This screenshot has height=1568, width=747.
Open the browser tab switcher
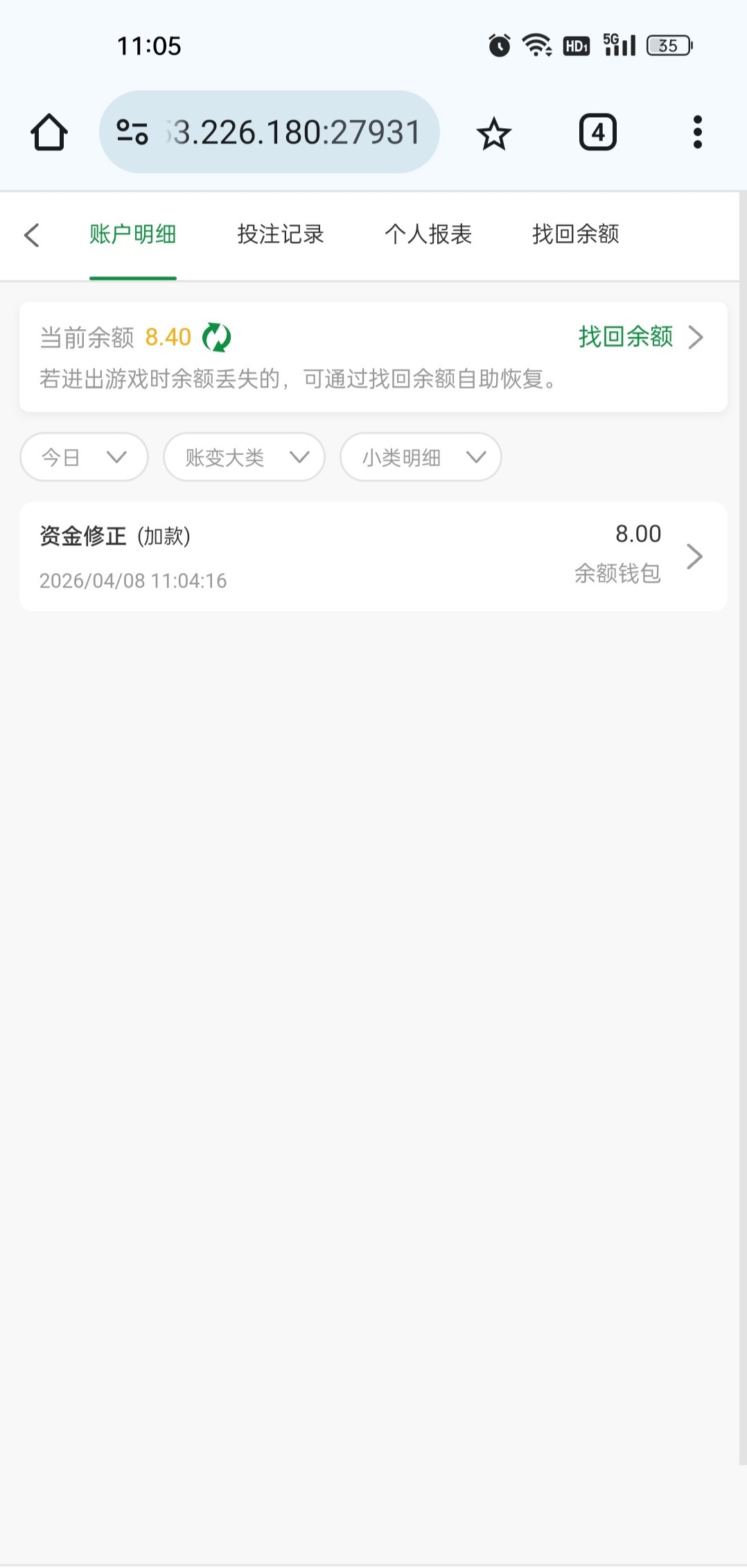tap(597, 132)
